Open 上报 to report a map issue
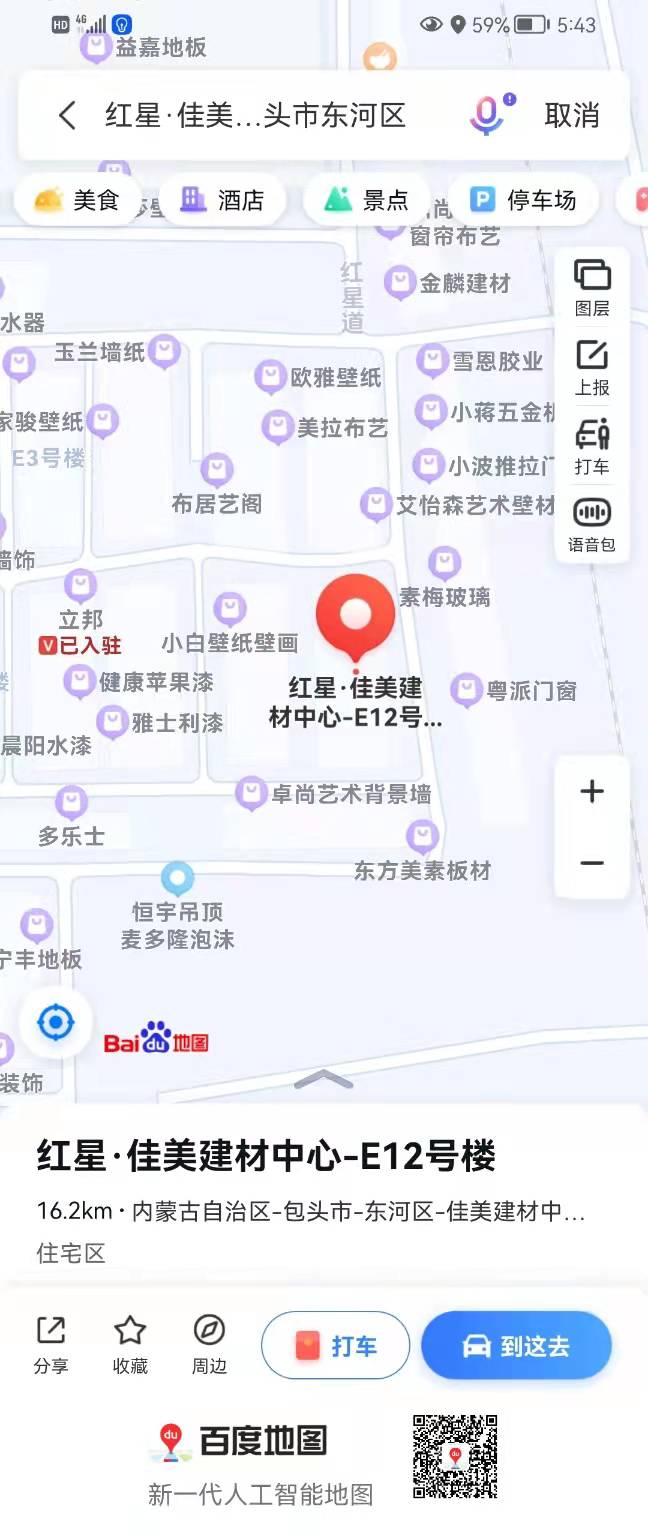Image resolution: width=648 pixels, height=1534 pixels. [x=592, y=366]
